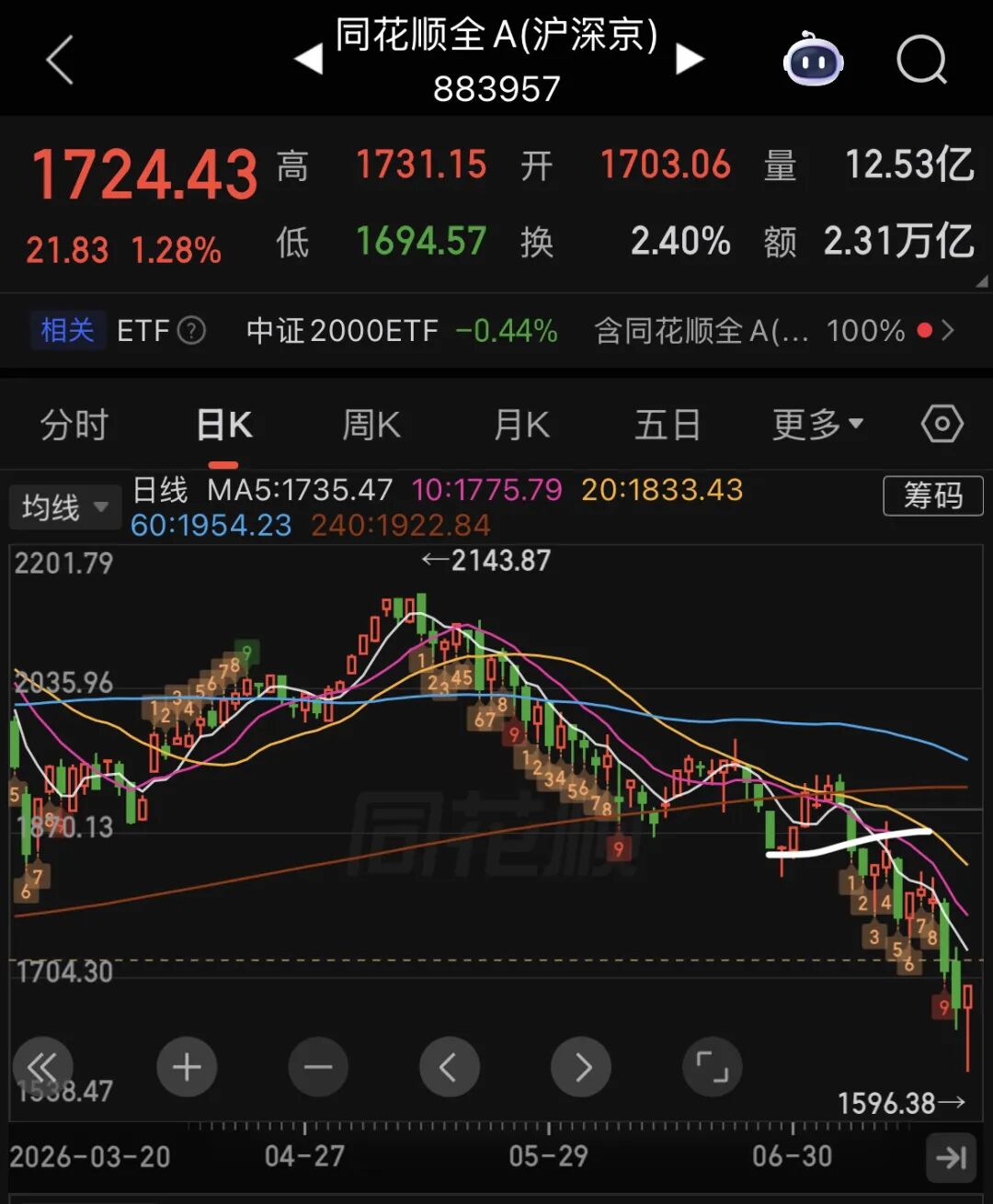This screenshot has width=993, height=1204.
Task: Go back using the top-left arrow
Action: (x=60, y=61)
